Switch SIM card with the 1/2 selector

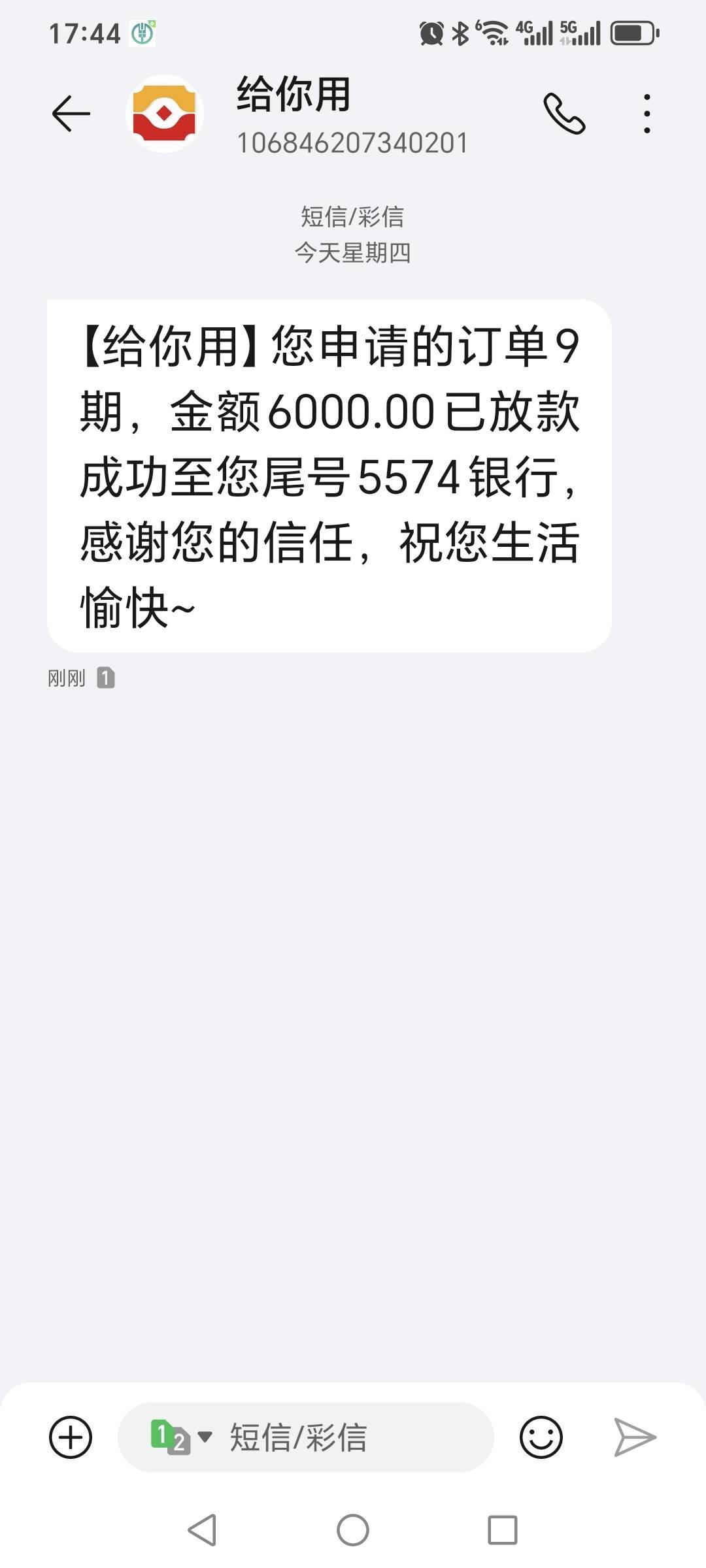(x=181, y=1437)
